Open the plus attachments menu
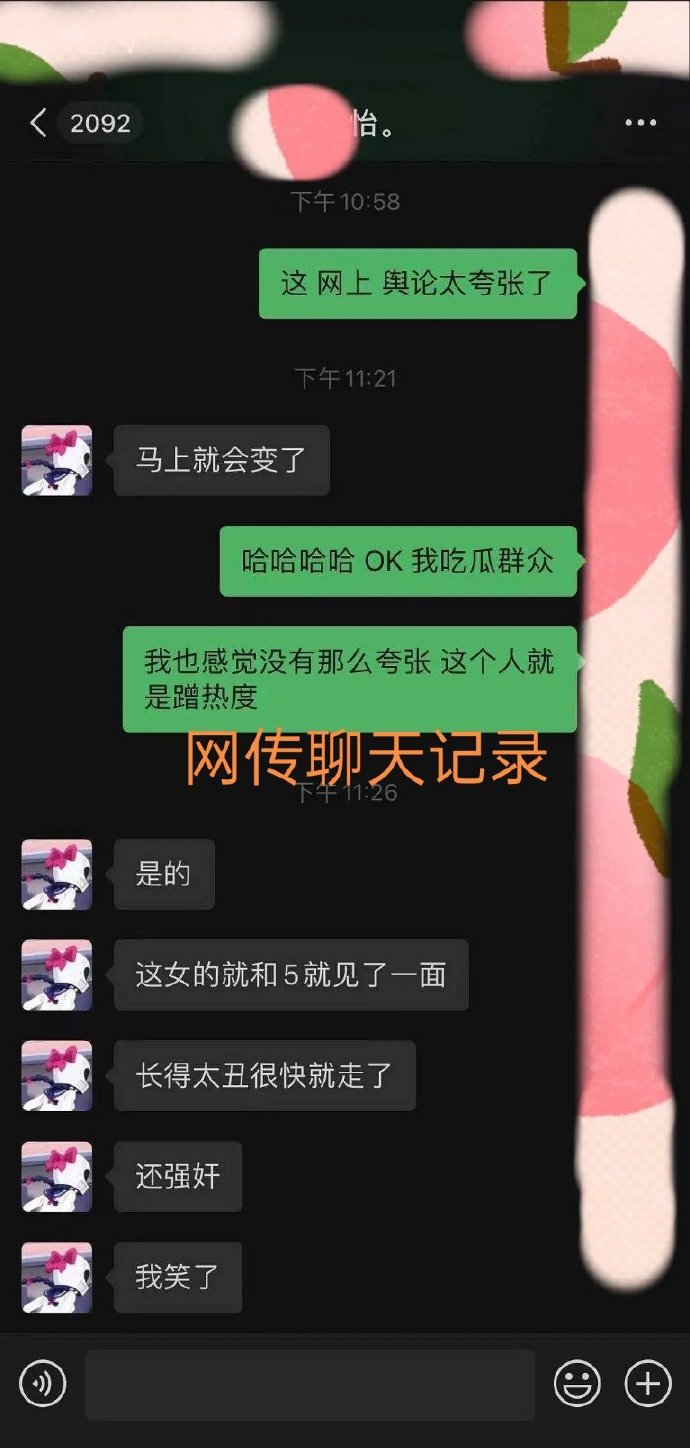690x1448 pixels. [x=648, y=1384]
